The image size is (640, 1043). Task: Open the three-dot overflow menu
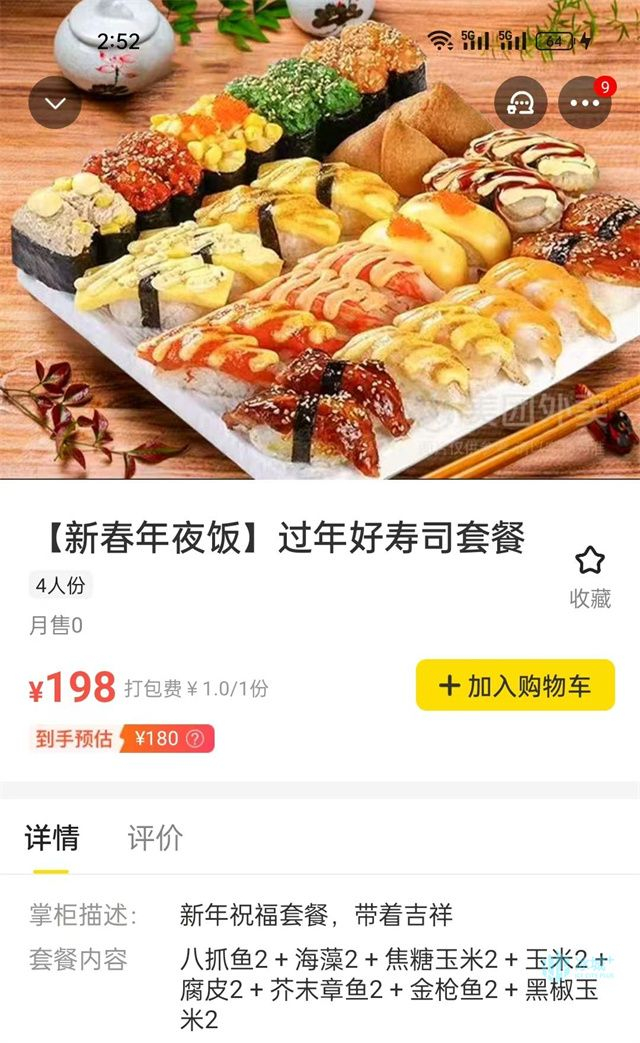click(585, 102)
